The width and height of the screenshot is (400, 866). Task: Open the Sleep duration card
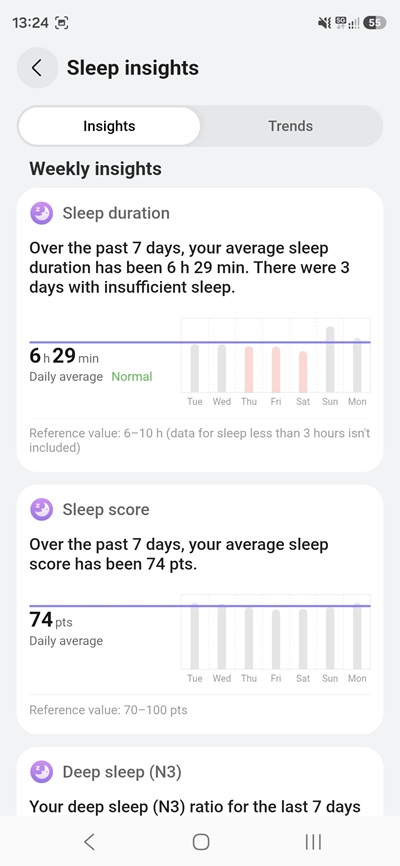point(200,330)
